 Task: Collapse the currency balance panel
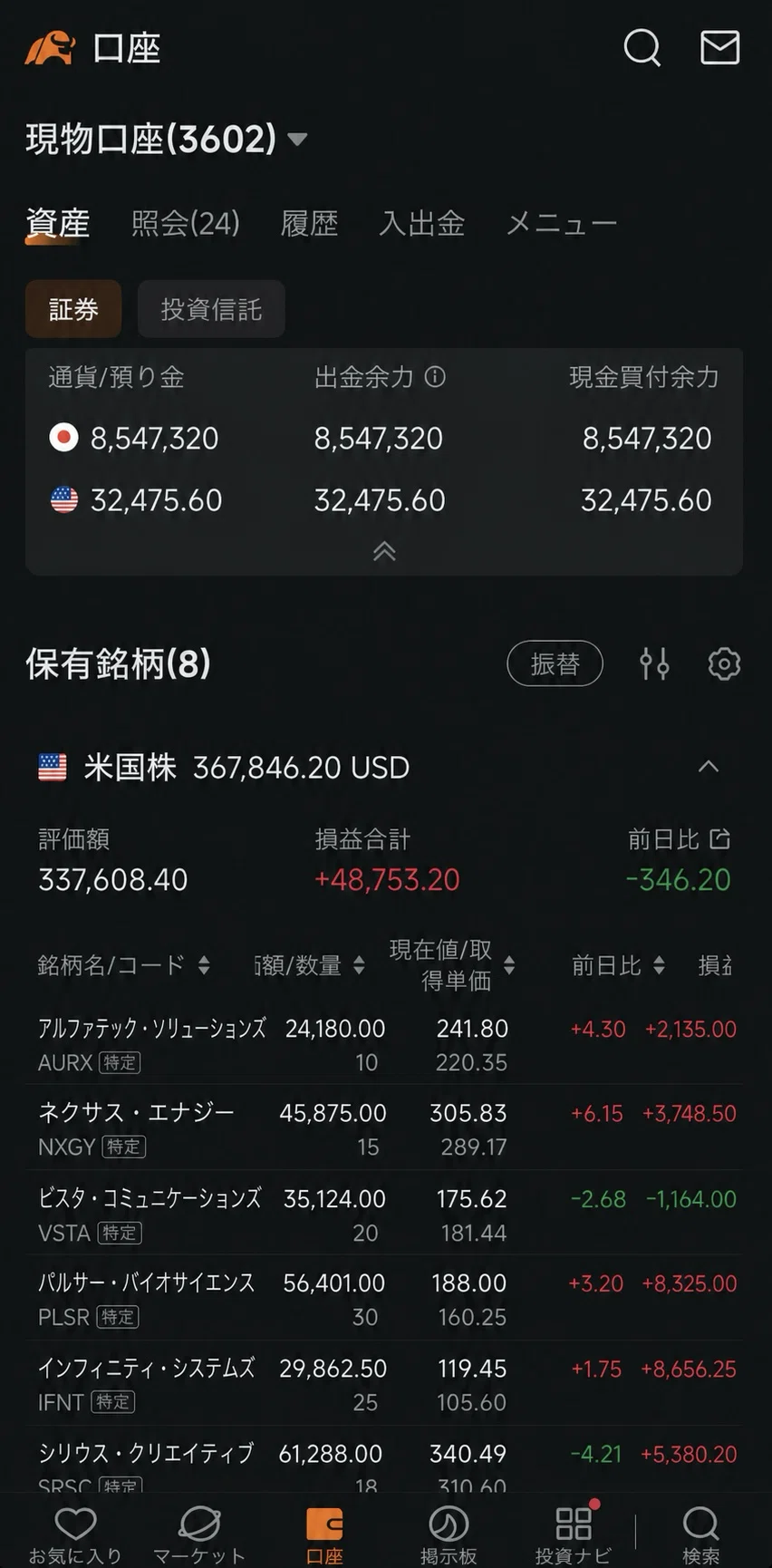pos(384,551)
